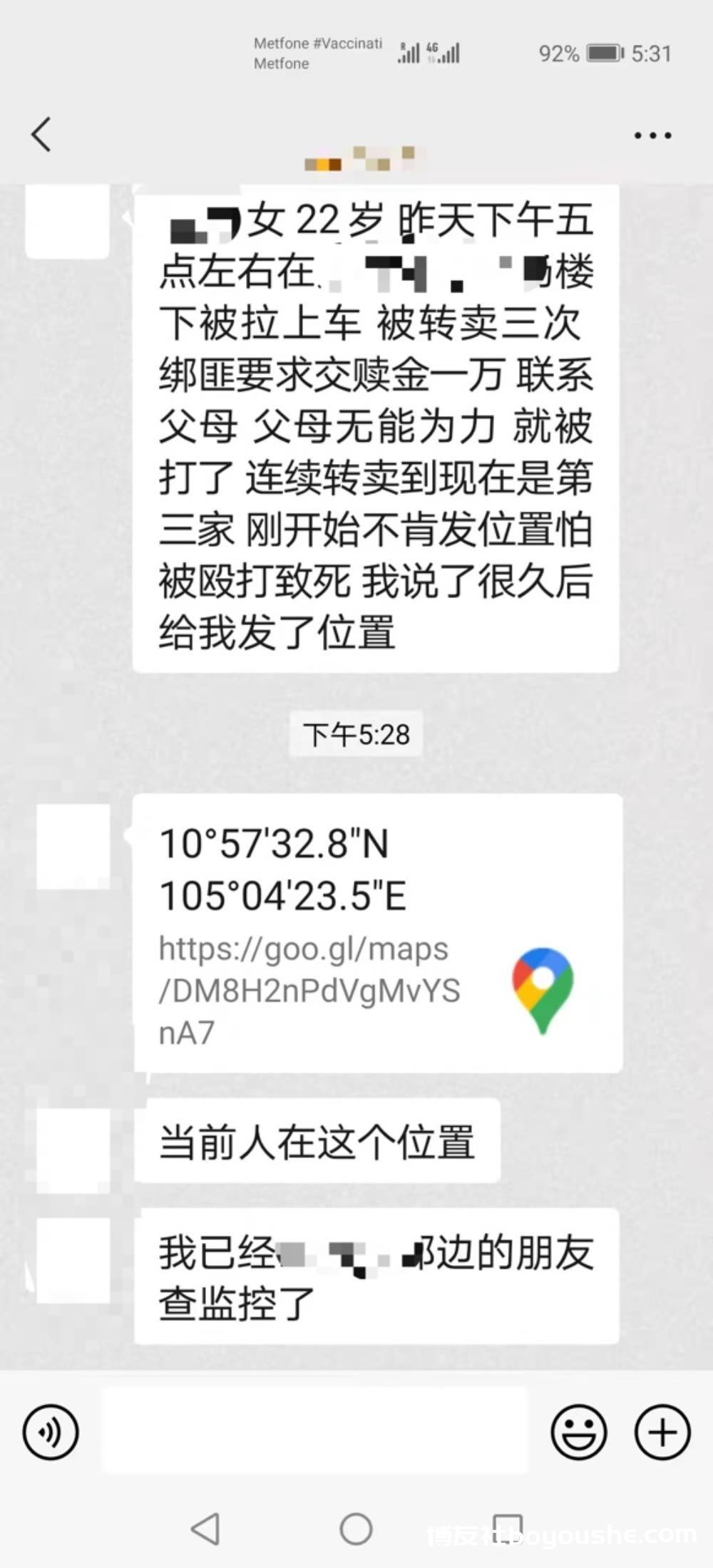Open the Google Maps location link card
The height and width of the screenshot is (1568, 713).
377,932
